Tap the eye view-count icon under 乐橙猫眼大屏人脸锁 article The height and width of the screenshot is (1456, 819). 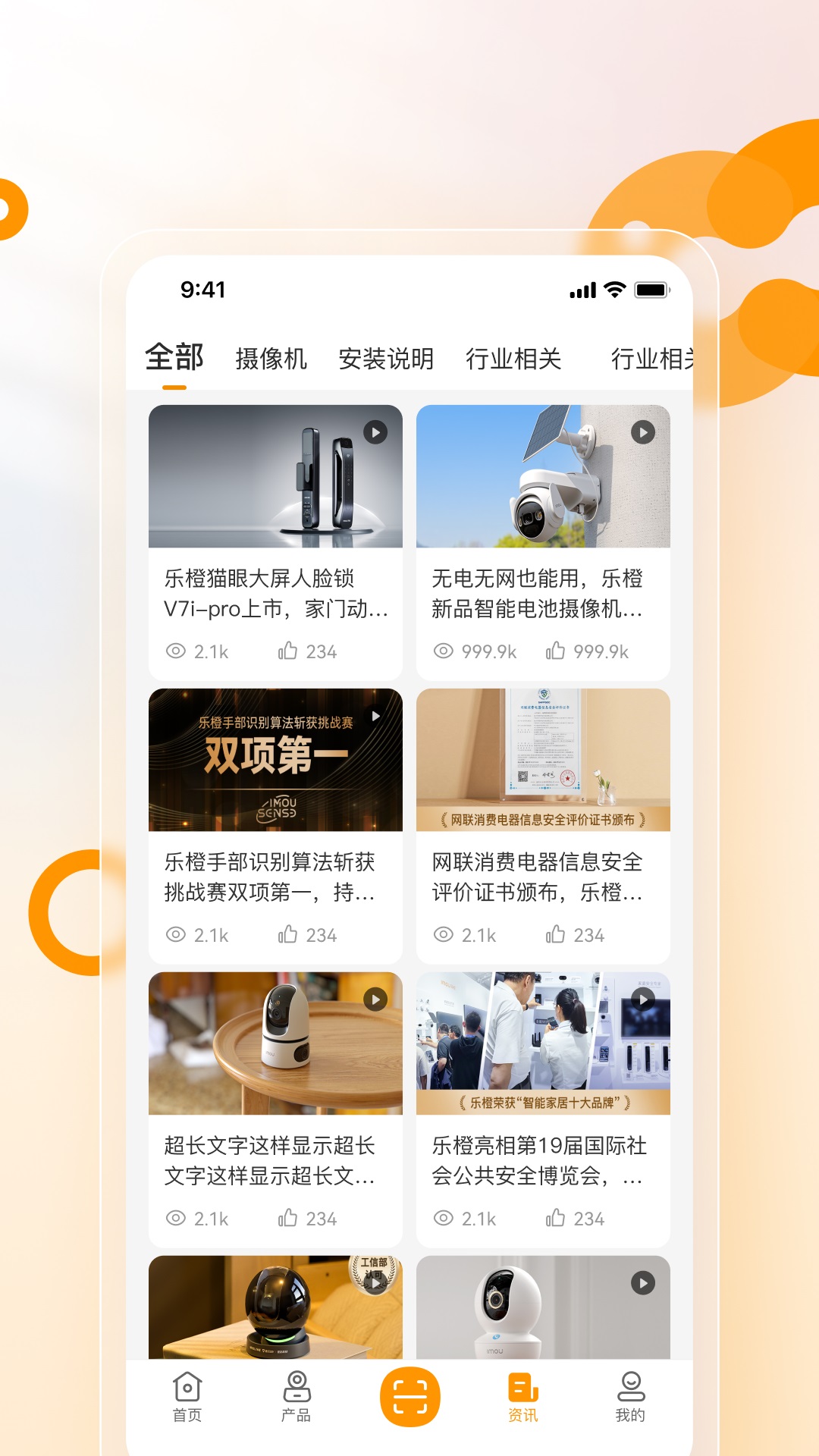[175, 651]
